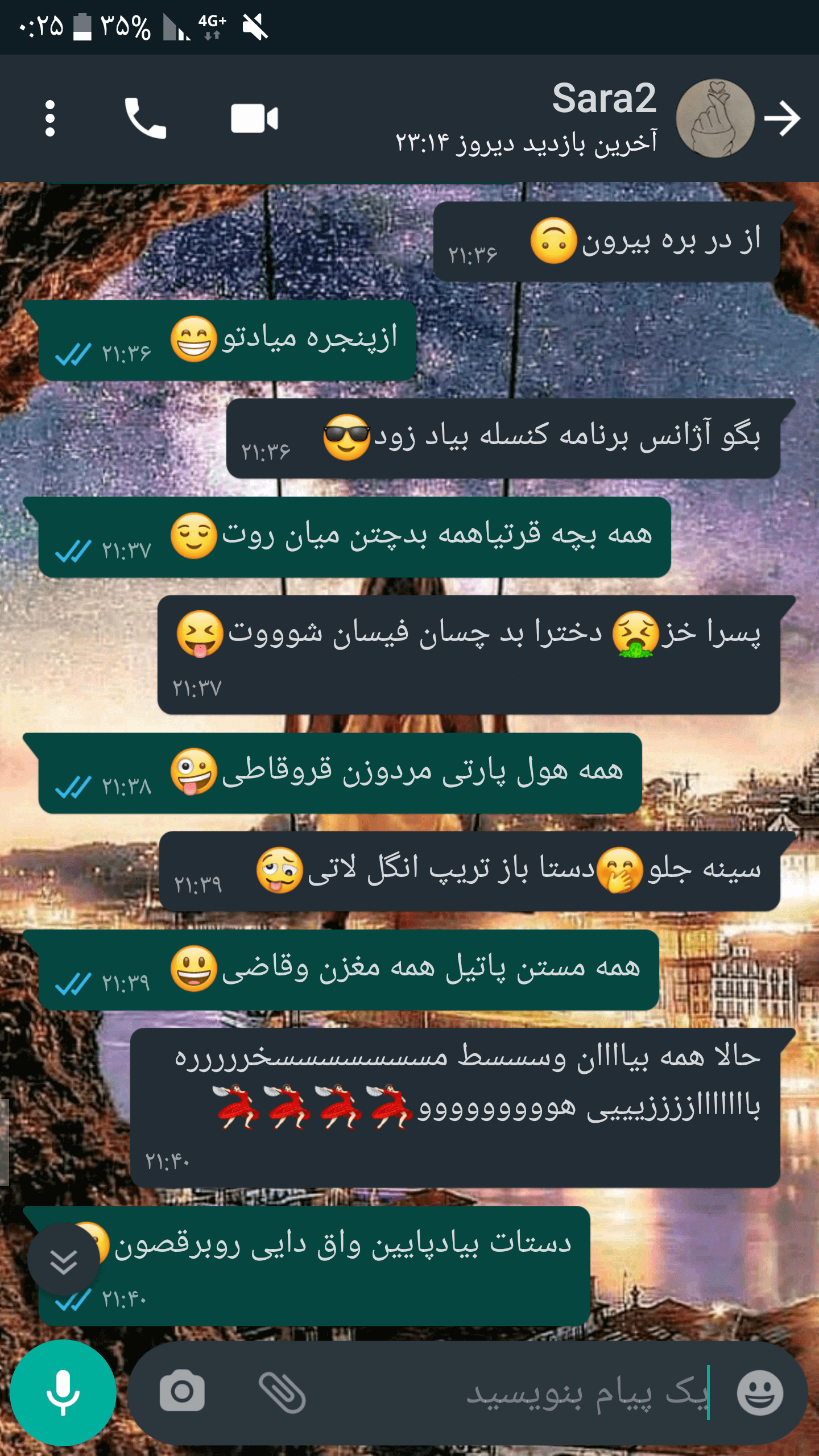Open the camera to take a photo
The width and height of the screenshot is (819, 1456).
182,1392
